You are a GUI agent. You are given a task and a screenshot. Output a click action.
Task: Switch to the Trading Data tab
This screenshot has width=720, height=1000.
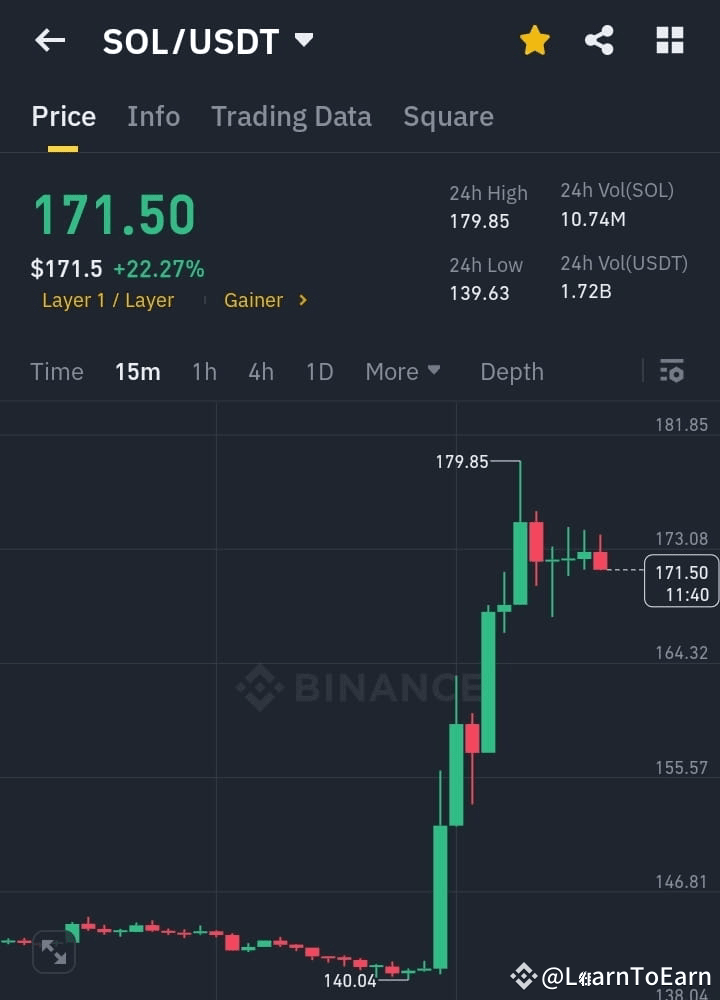point(291,116)
